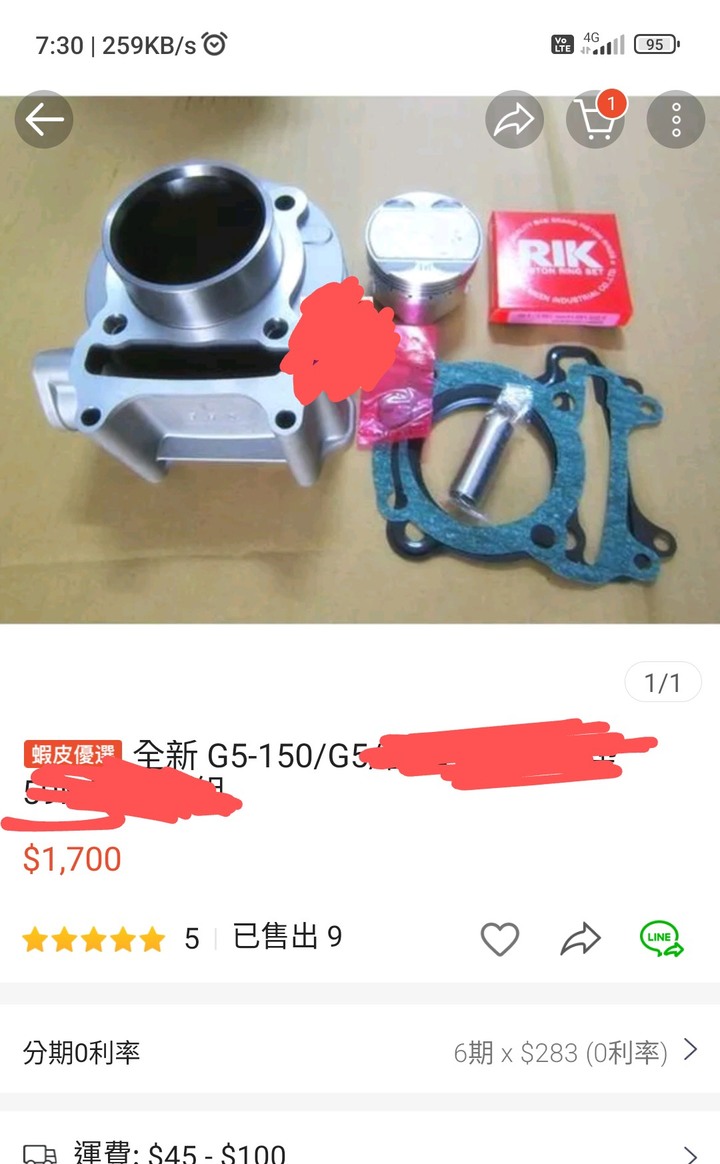Share this product to LINE

661,938
